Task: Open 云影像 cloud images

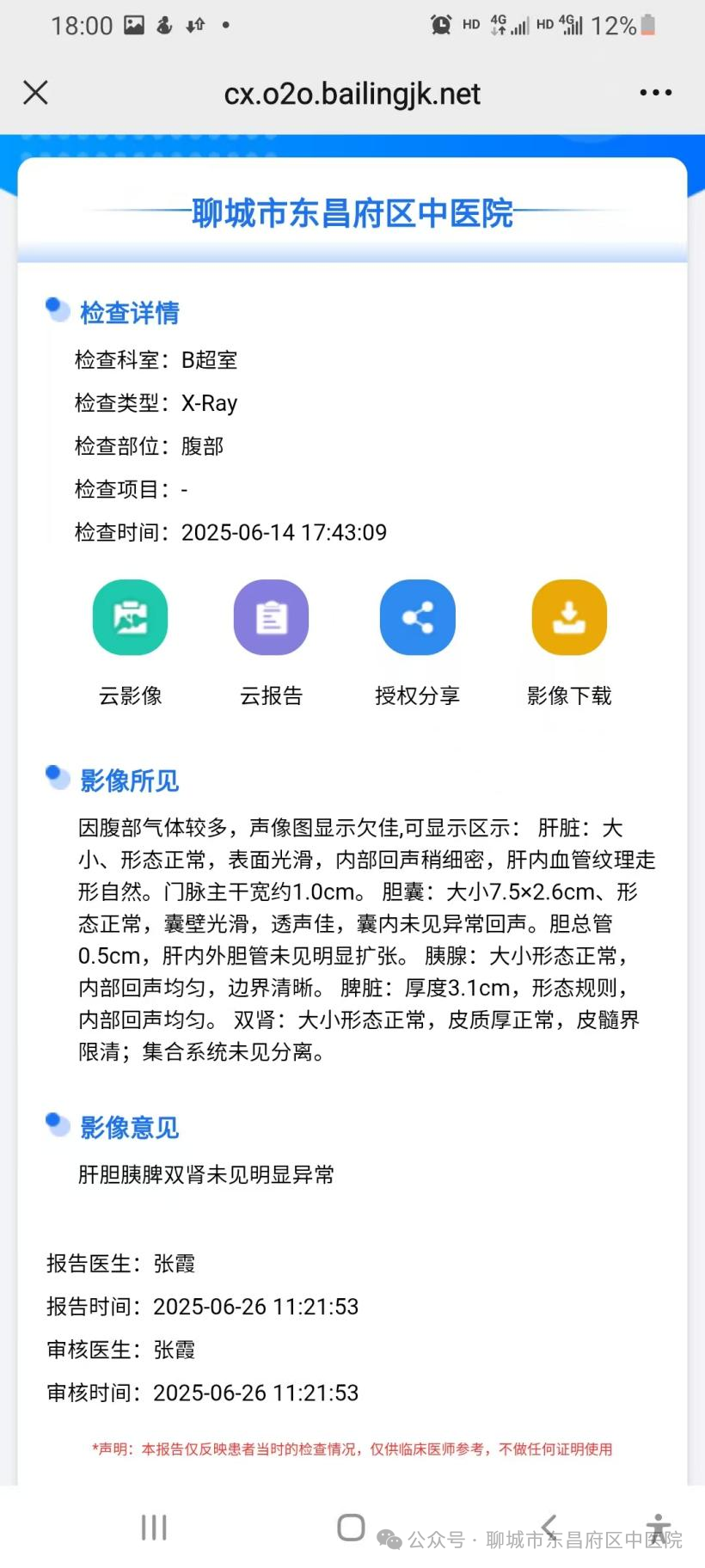Action: (x=130, y=618)
